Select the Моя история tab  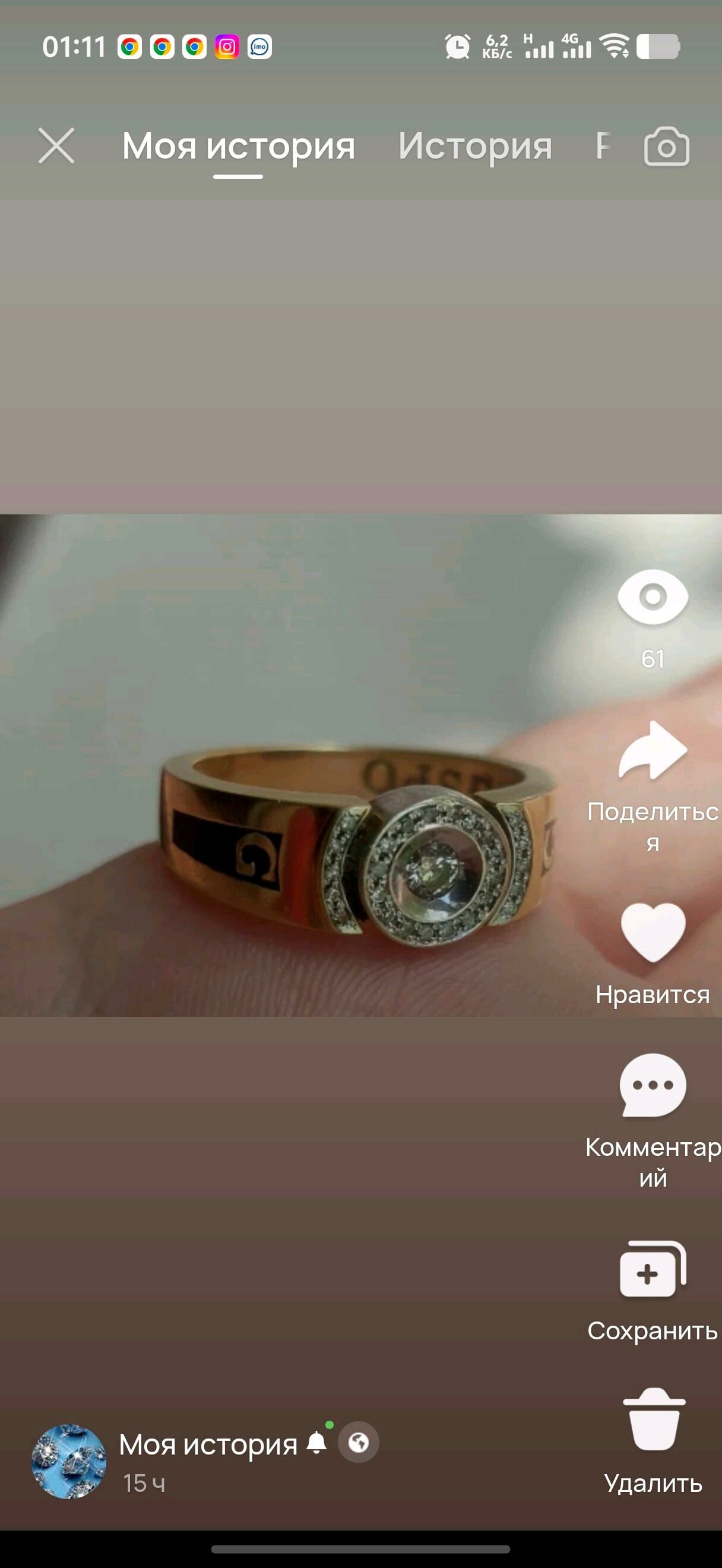[239, 147]
